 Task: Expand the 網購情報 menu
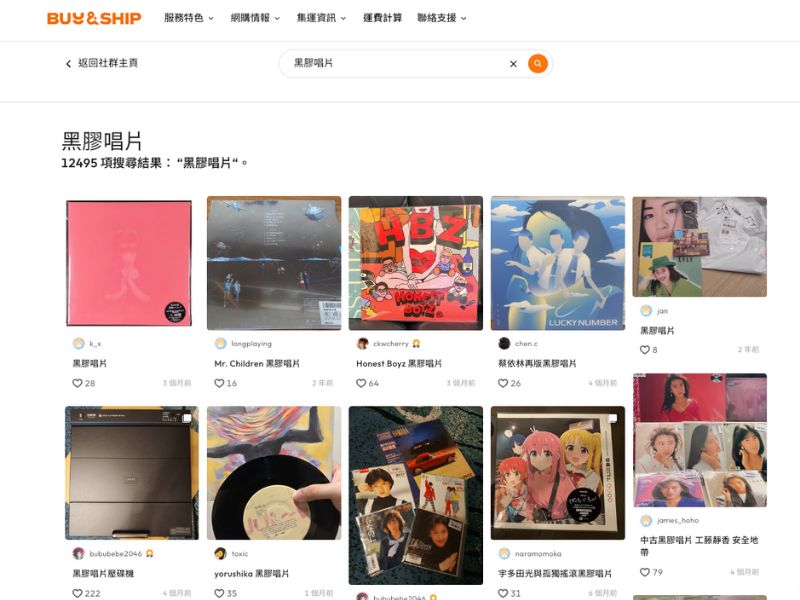point(255,18)
